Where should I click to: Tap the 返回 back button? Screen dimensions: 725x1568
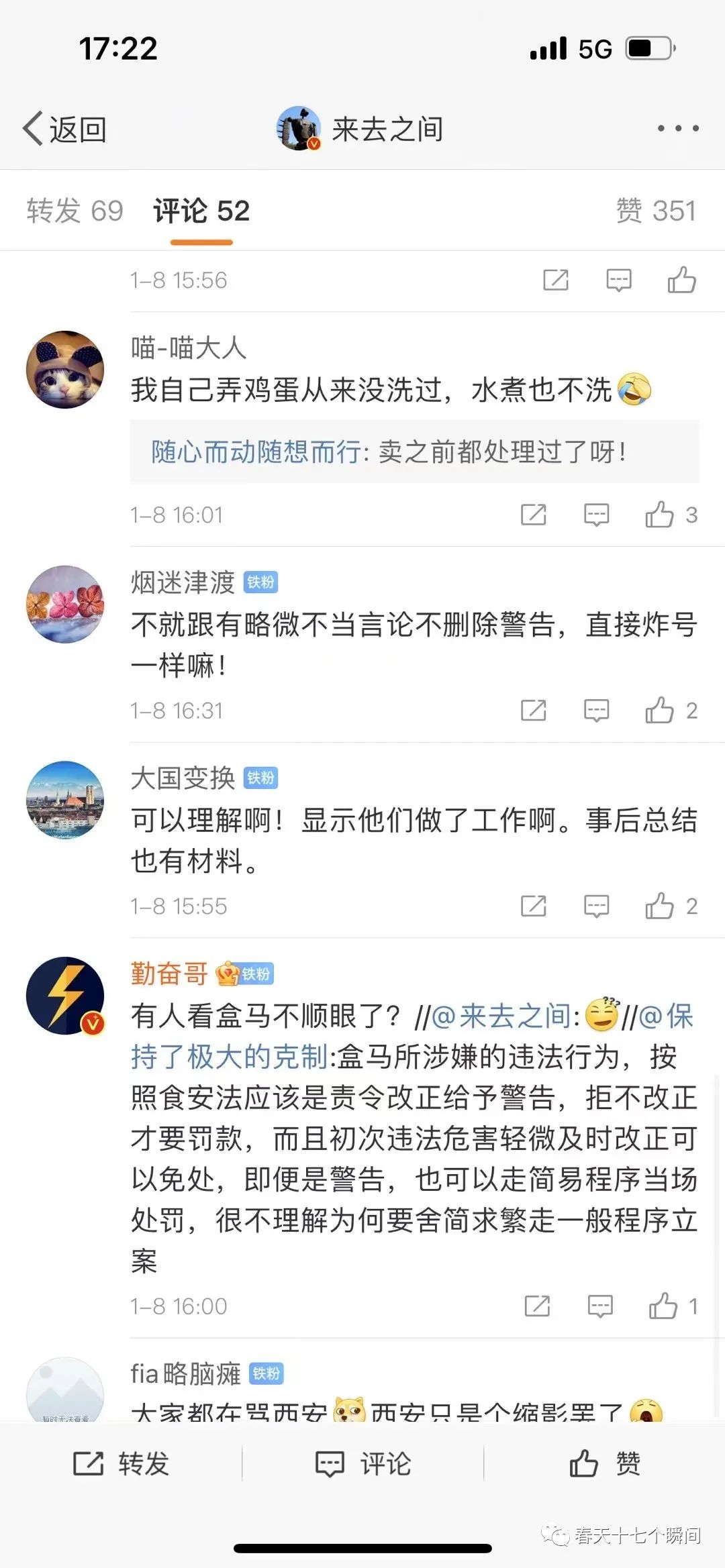[66, 129]
